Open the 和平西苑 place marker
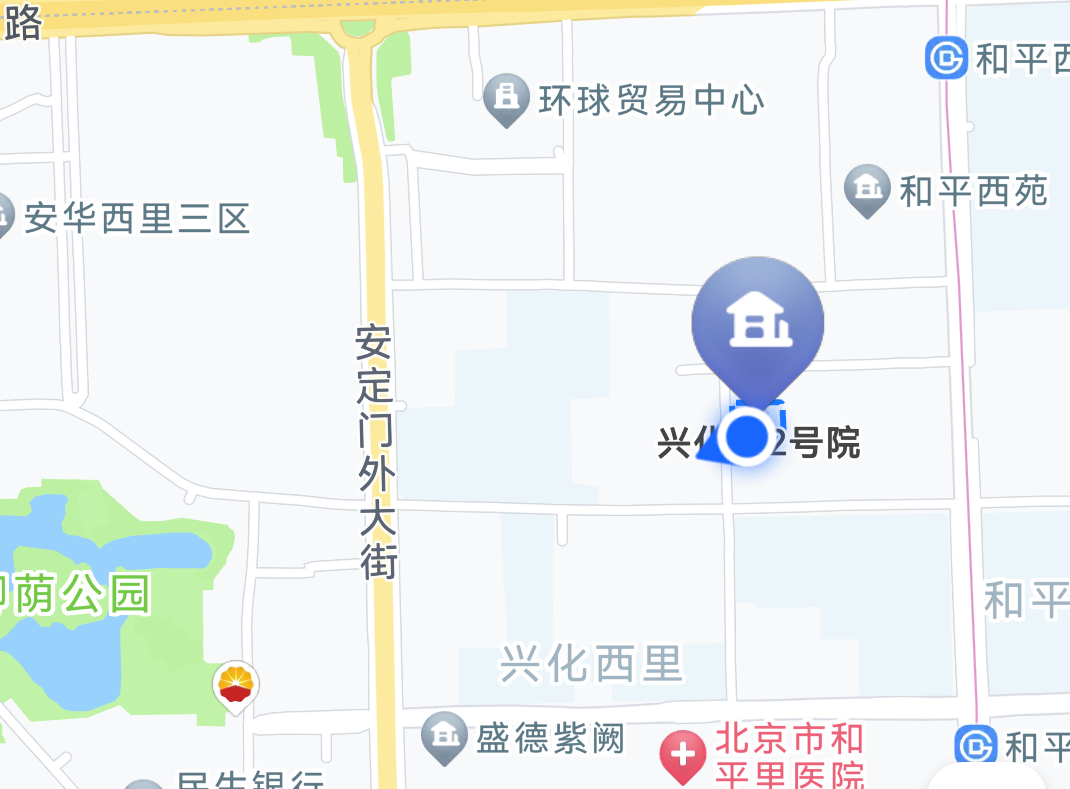Screen dimensions: 1070x789 click(866, 187)
